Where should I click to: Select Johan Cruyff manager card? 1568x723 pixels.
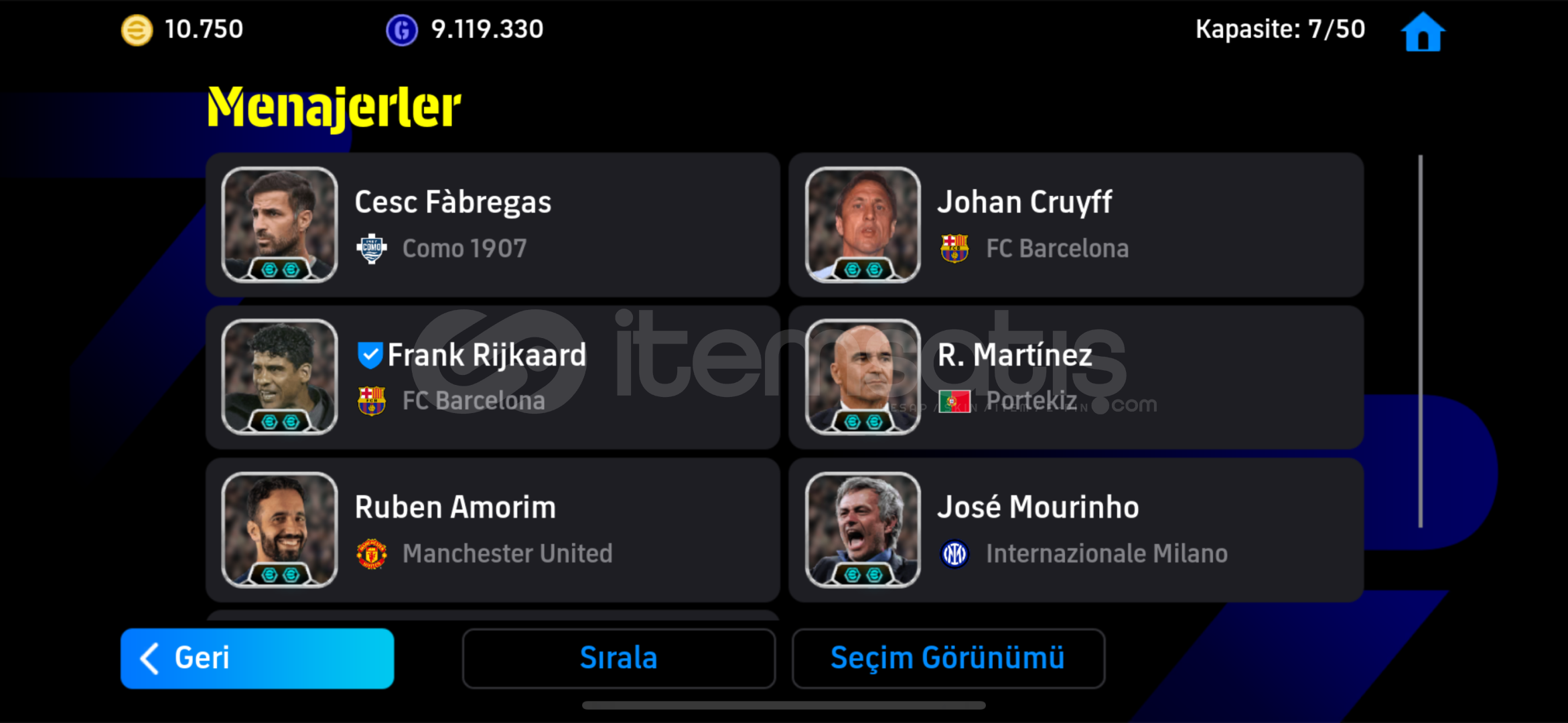1076,225
